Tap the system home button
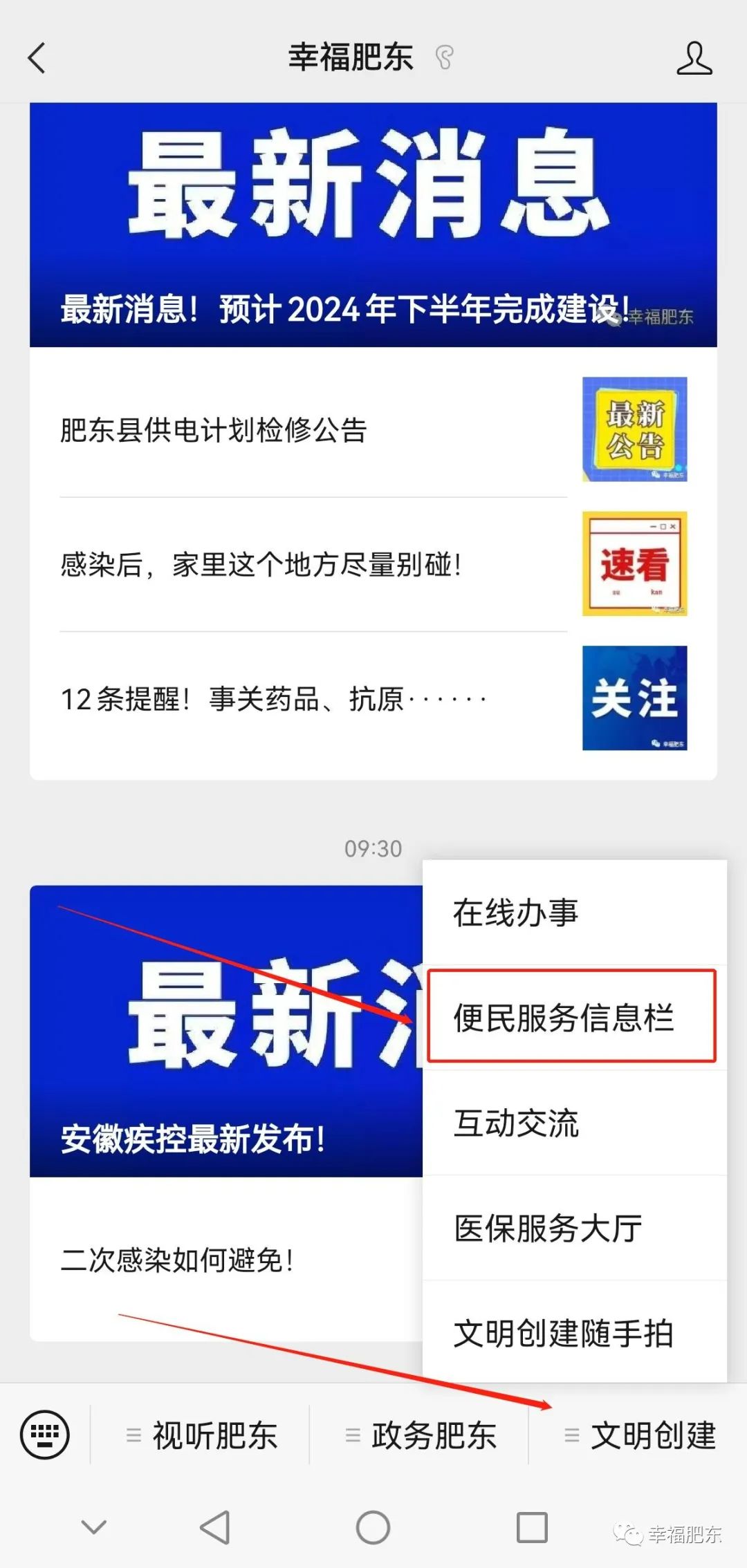Image resolution: width=747 pixels, height=1568 pixels. tap(373, 1527)
